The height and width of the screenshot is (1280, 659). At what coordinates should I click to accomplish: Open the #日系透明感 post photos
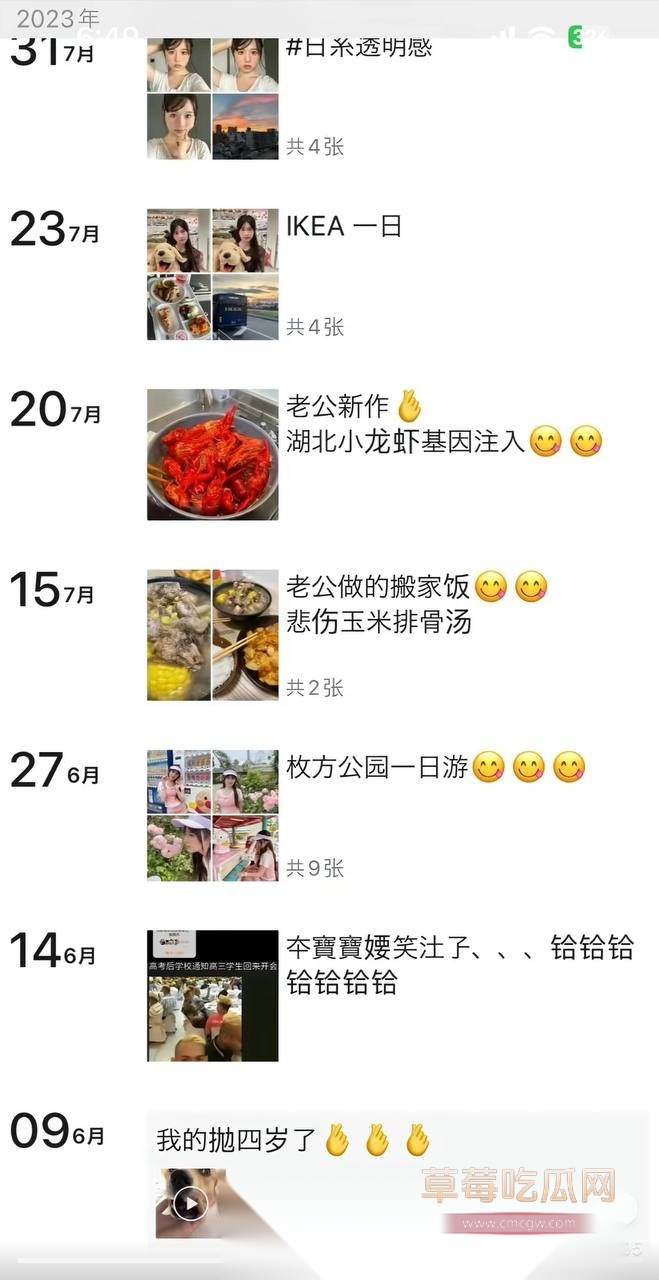[213, 98]
